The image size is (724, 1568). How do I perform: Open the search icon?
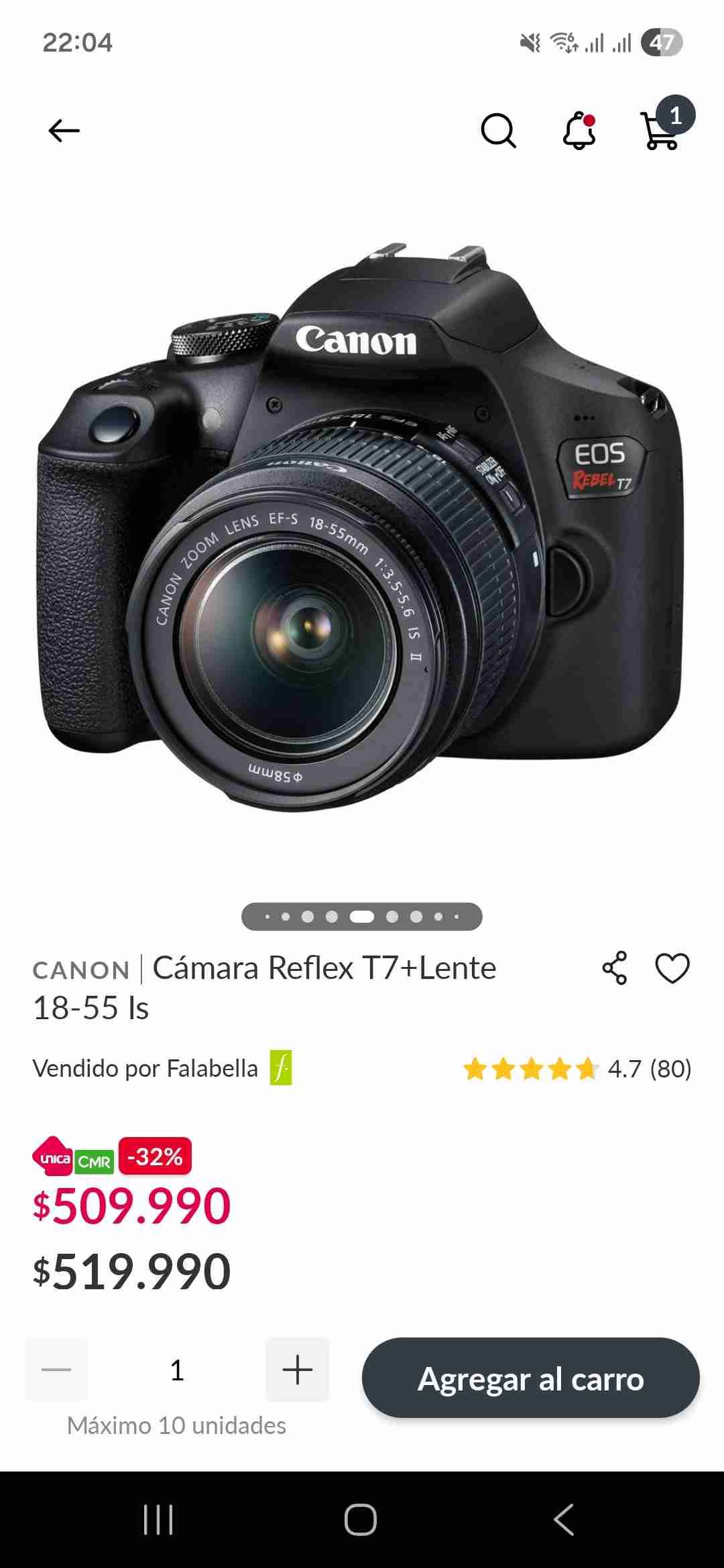click(x=497, y=131)
